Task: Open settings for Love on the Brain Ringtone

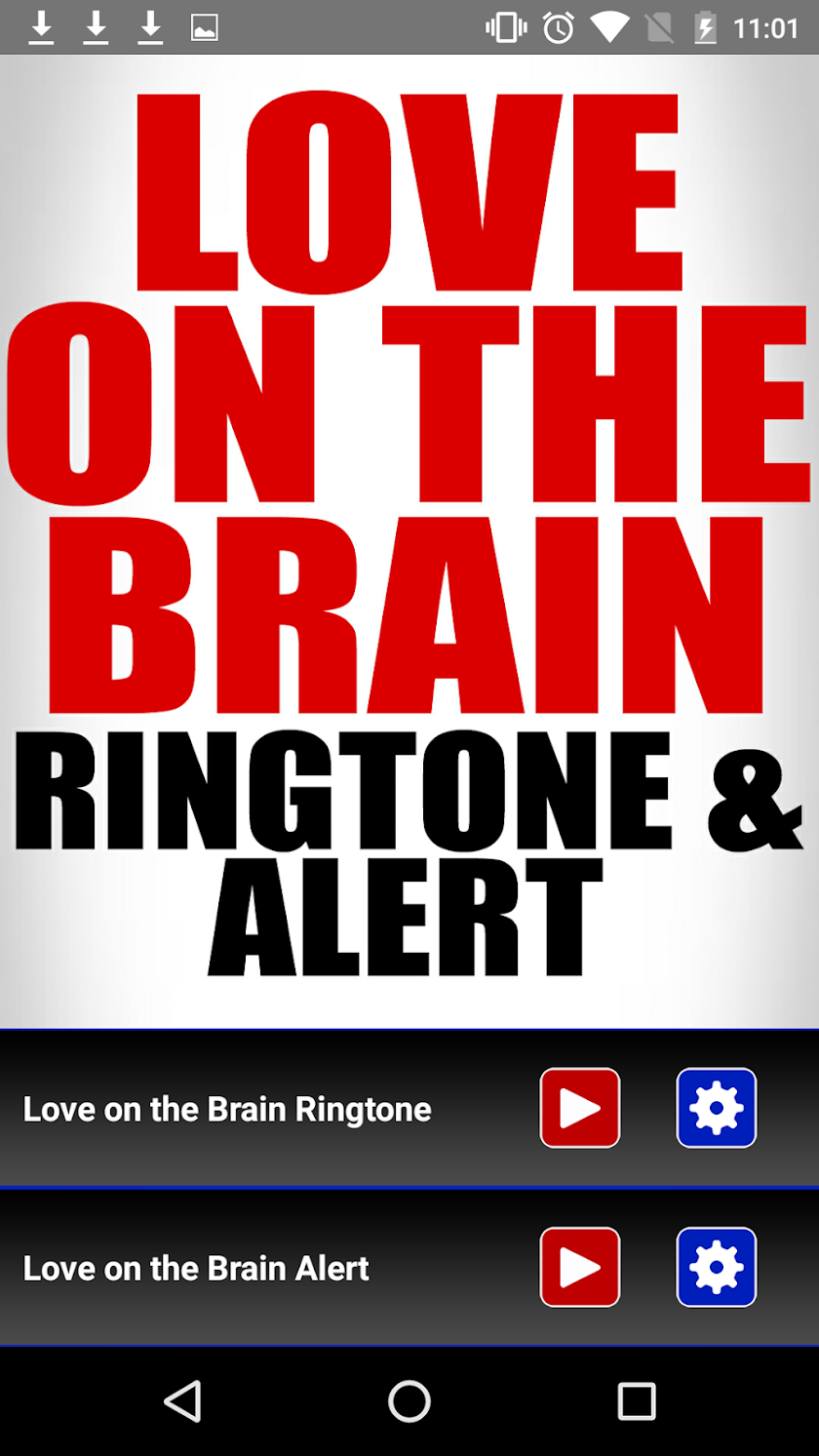Action: 717,1108
